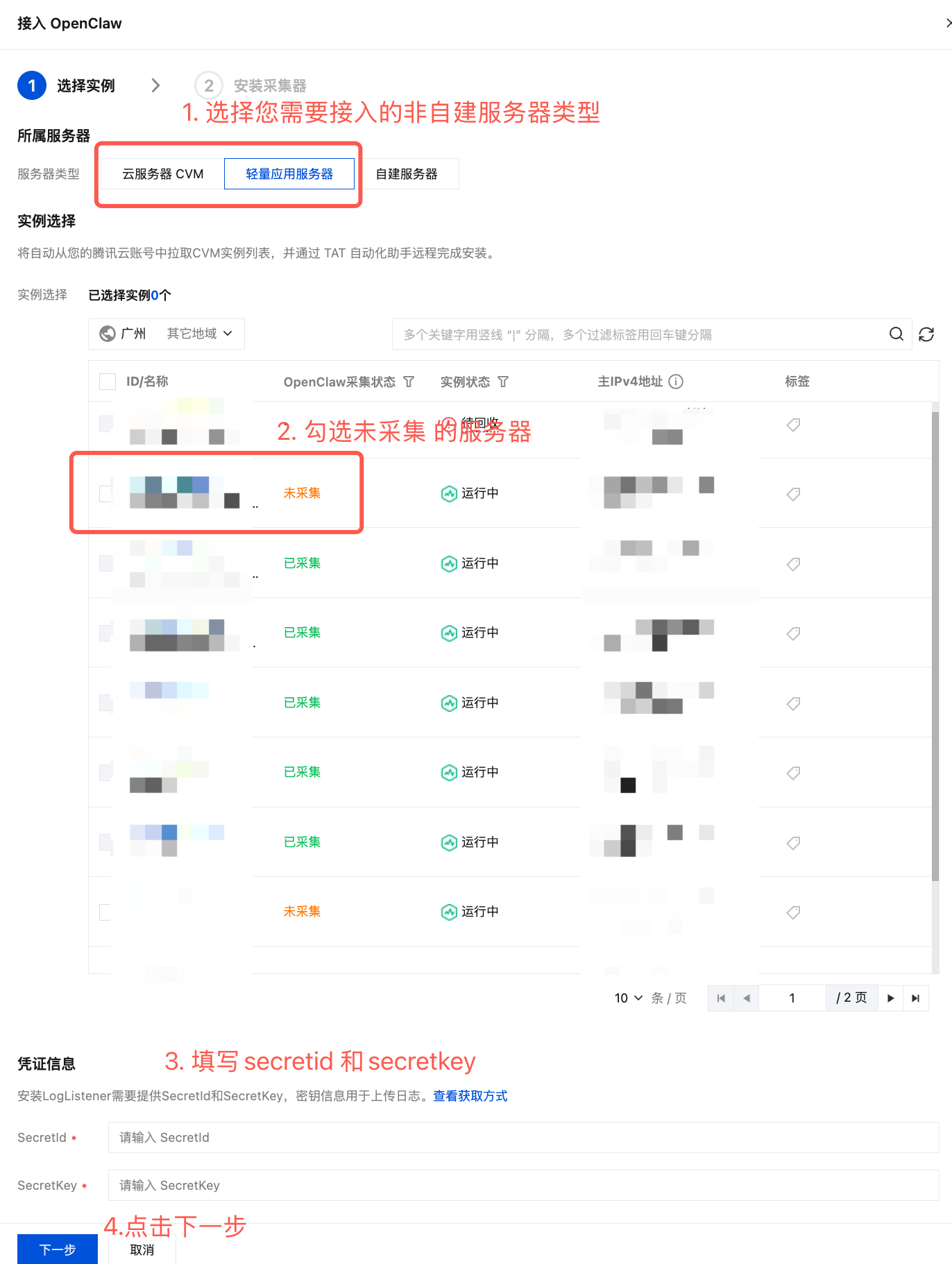
Task: Jump to the last page of instances
Action: [x=915, y=998]
